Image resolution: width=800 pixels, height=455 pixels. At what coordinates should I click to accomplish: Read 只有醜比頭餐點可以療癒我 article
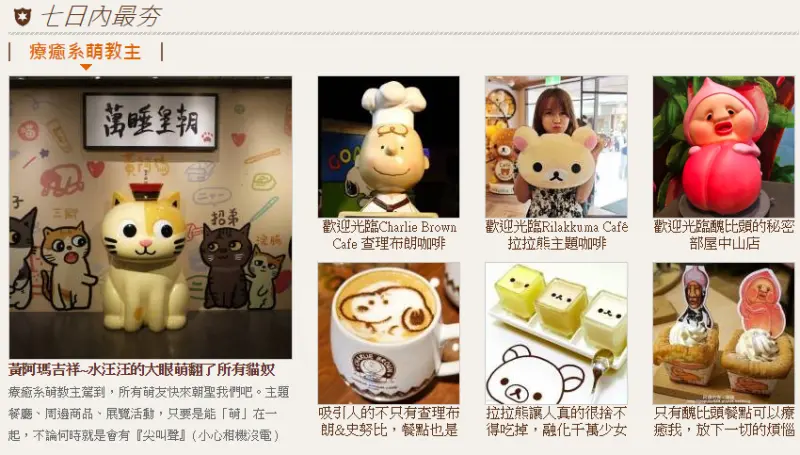[724, 421]
